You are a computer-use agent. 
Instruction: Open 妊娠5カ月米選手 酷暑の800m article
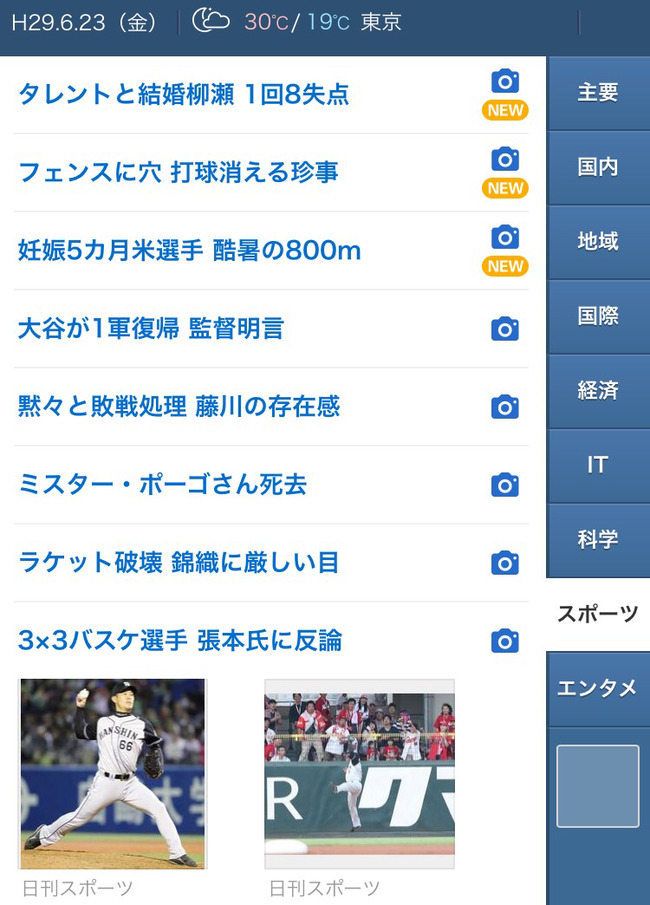pyautogui.click(x=189, y=251)
